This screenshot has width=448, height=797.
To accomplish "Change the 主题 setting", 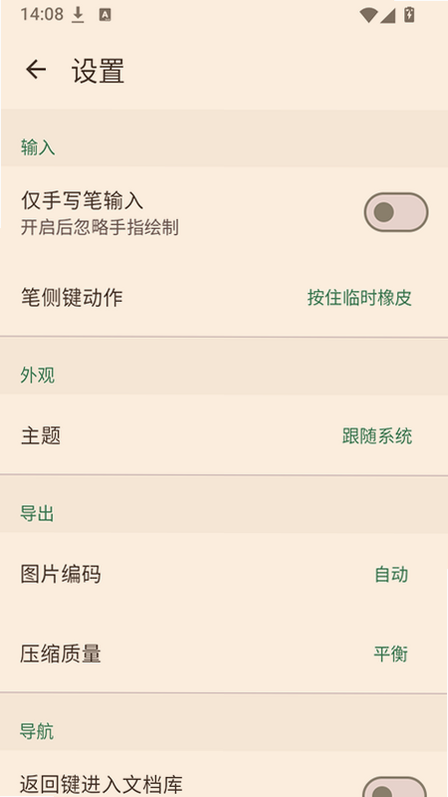I will (224, 436).
